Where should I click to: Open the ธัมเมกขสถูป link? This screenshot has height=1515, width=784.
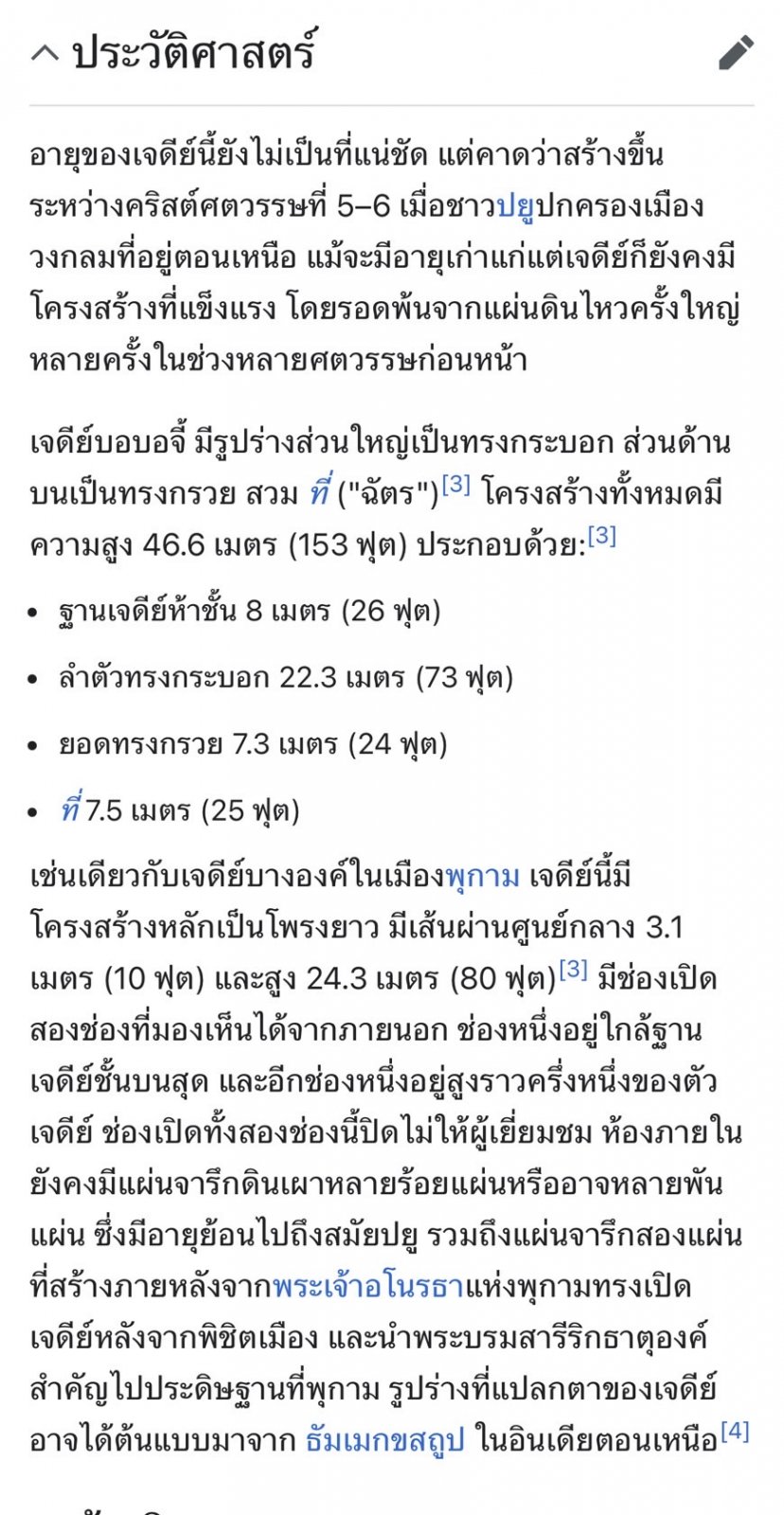click(384, 1440)
